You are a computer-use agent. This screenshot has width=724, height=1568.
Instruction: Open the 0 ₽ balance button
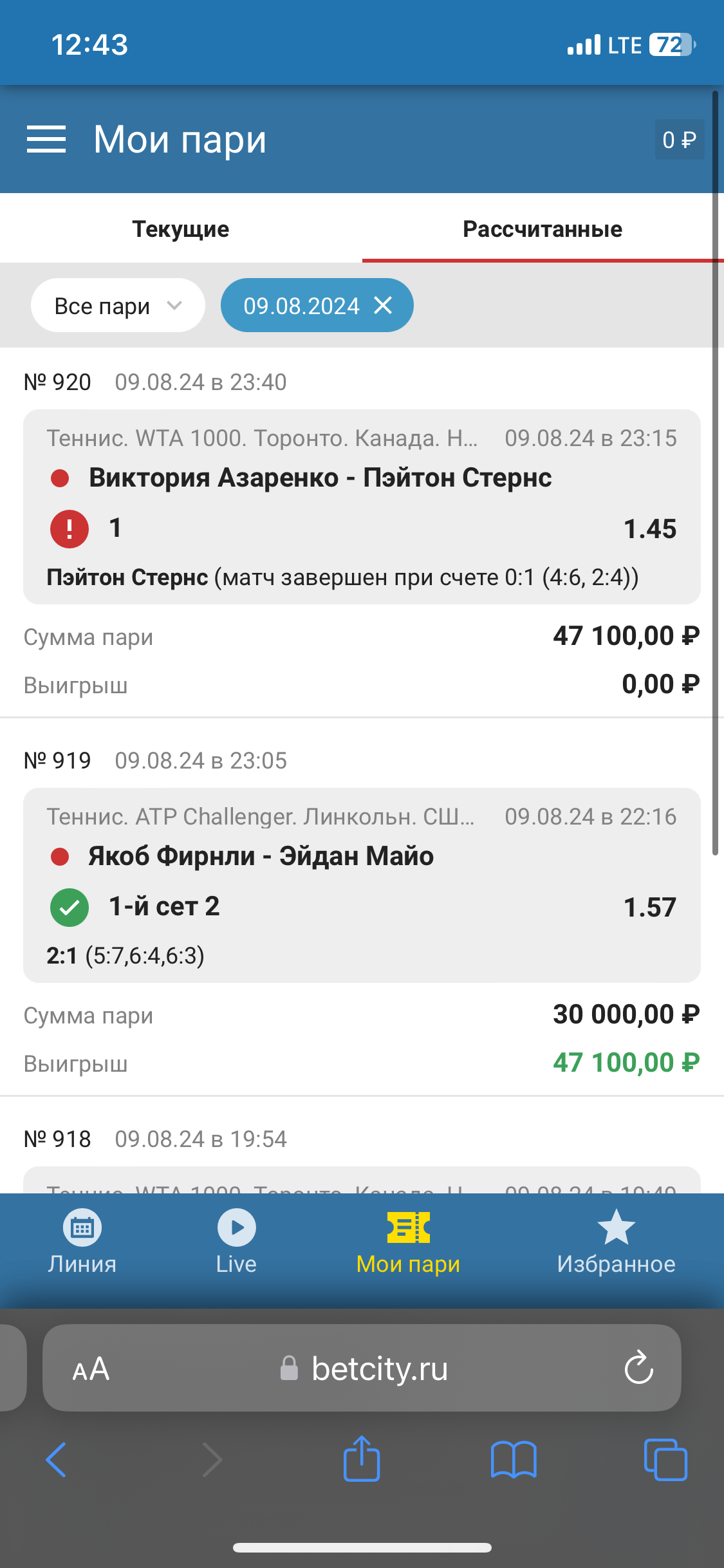pyautogui.click(x=679, y=140)
